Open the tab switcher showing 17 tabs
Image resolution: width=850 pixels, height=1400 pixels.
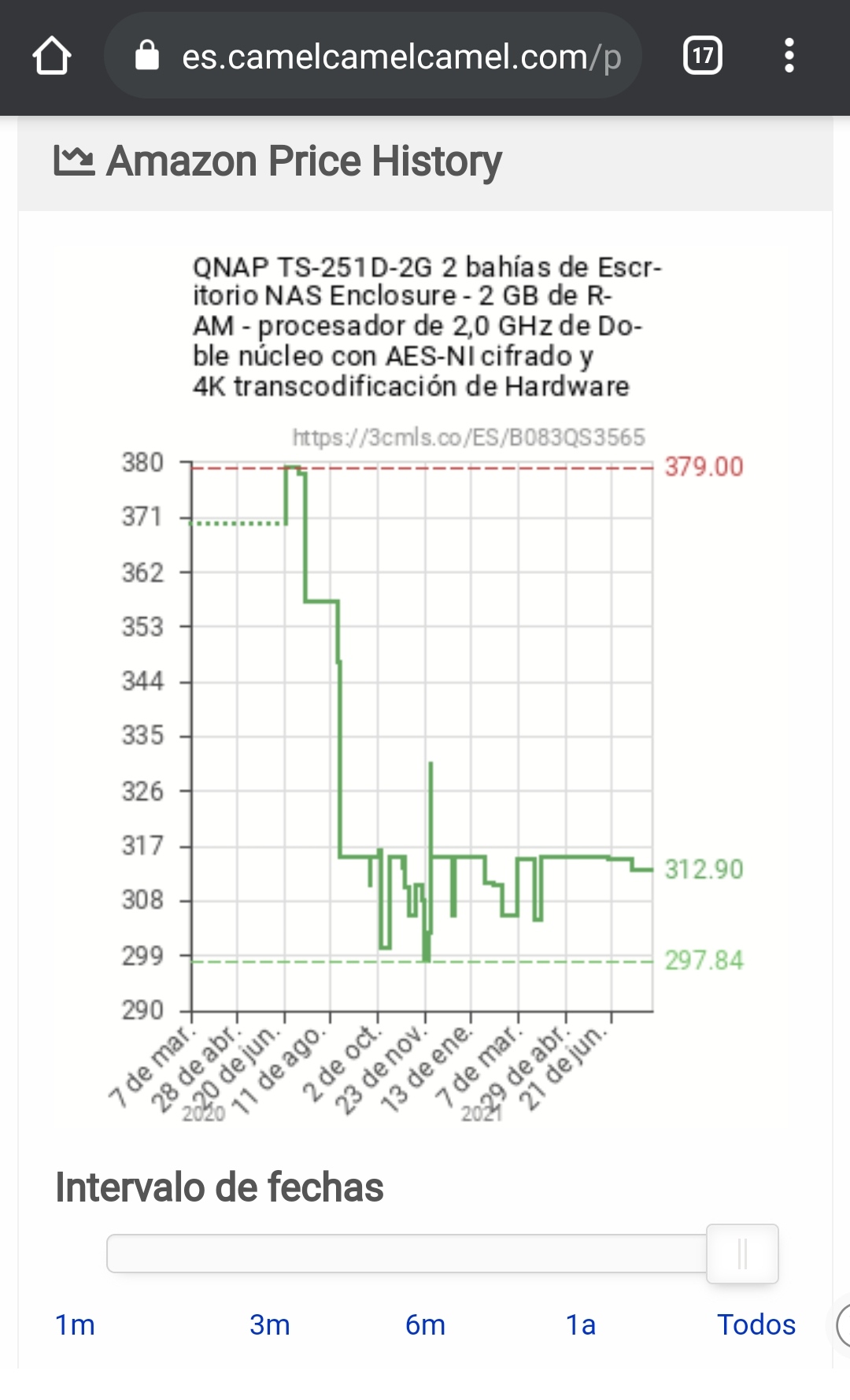pyautogui.click(x=702, y=56)
